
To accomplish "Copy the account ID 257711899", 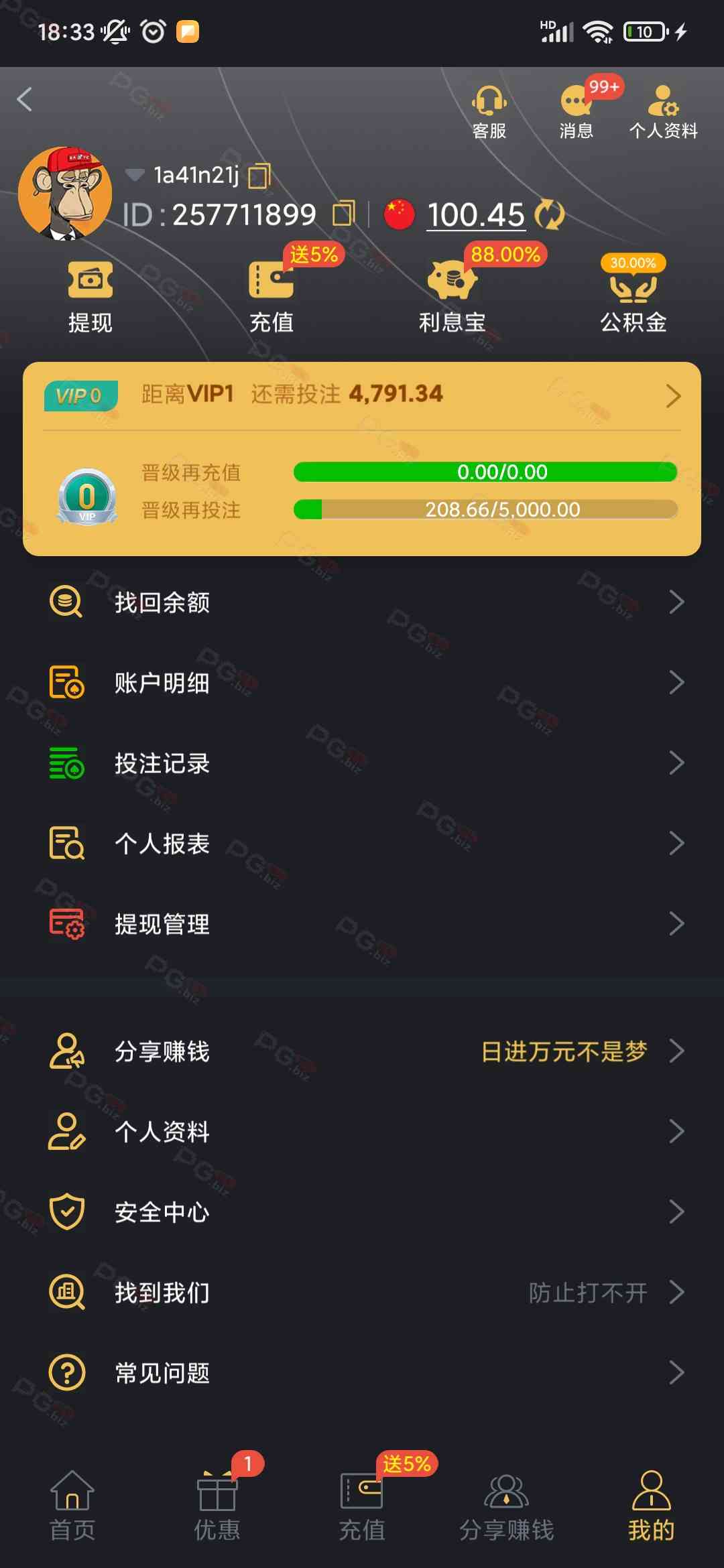I will 344,214.
